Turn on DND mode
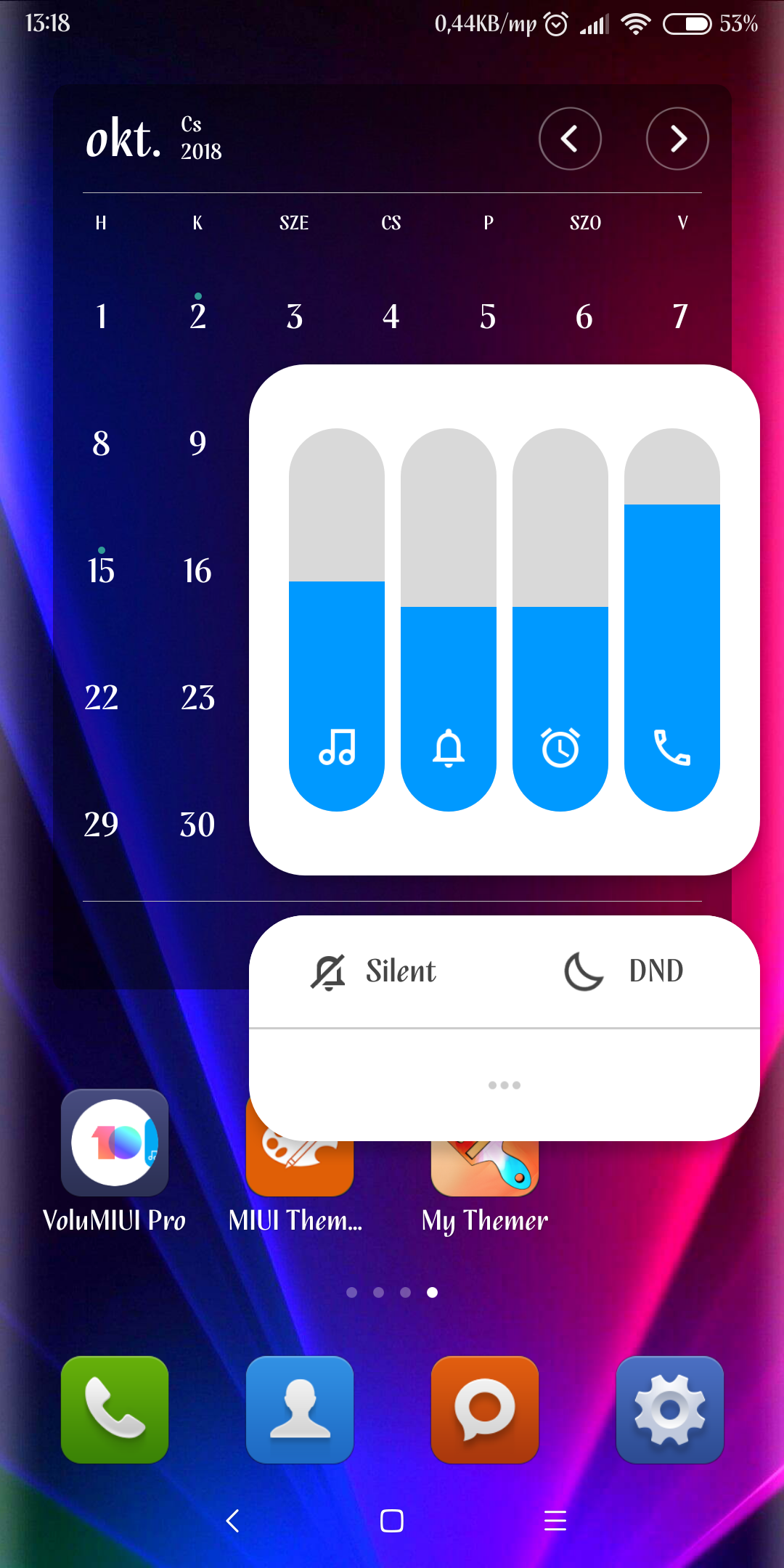The image size is (784, 1568). coord(624,972)
